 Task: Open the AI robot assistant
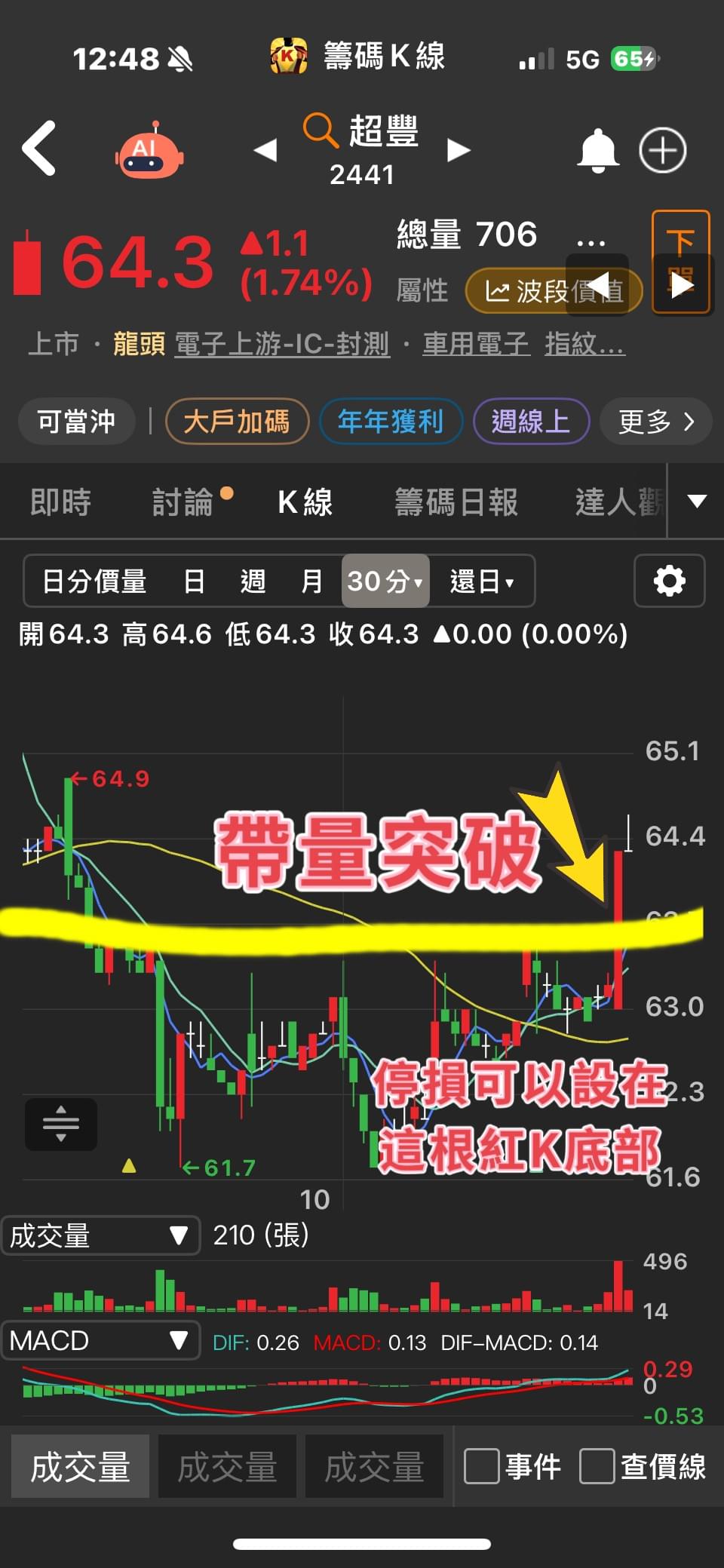pyautogui.click(x=149, y=150)
